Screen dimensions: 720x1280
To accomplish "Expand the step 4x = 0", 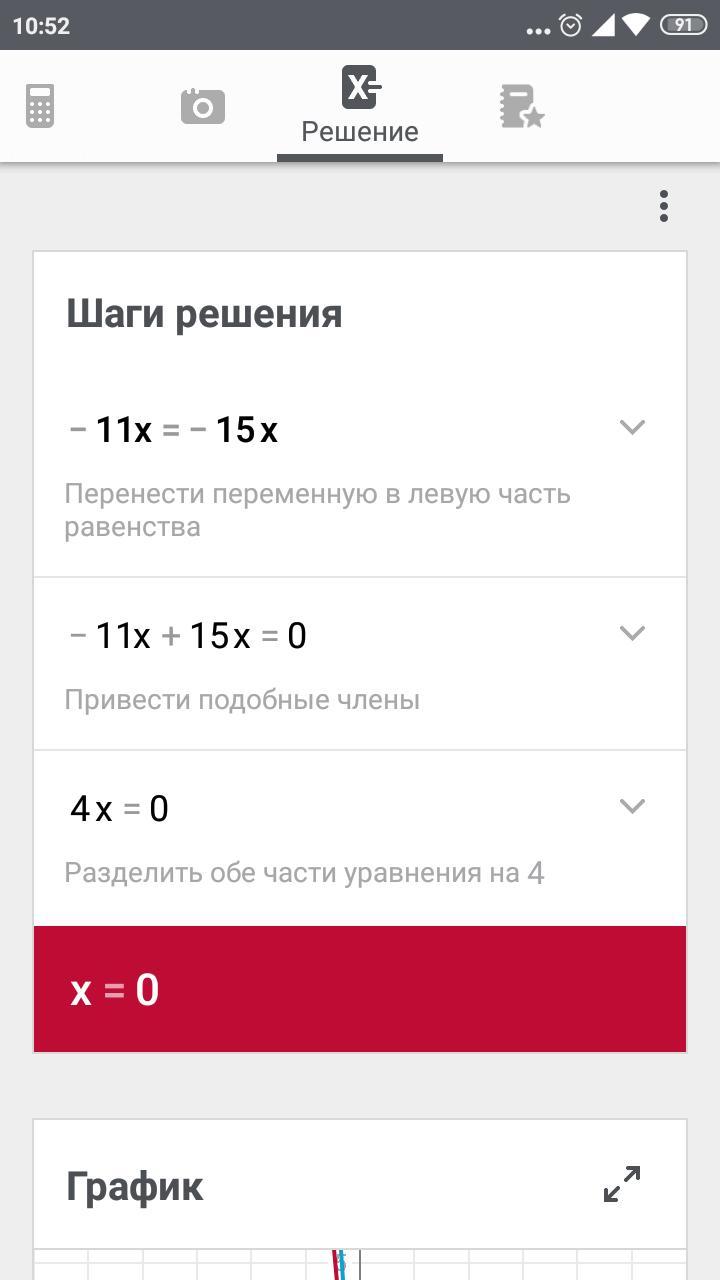I will tap(632, 806).
